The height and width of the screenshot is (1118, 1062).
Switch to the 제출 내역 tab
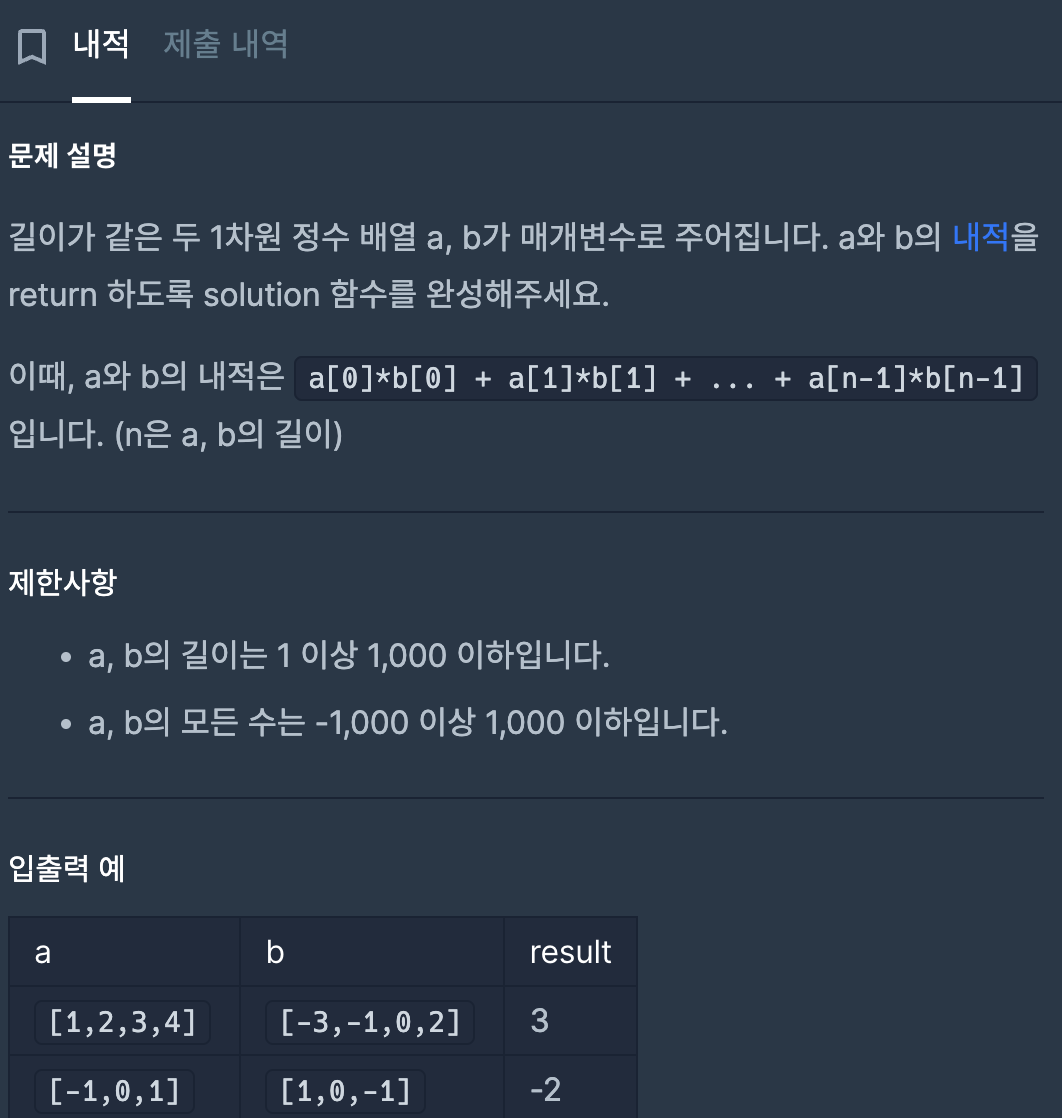225,45
